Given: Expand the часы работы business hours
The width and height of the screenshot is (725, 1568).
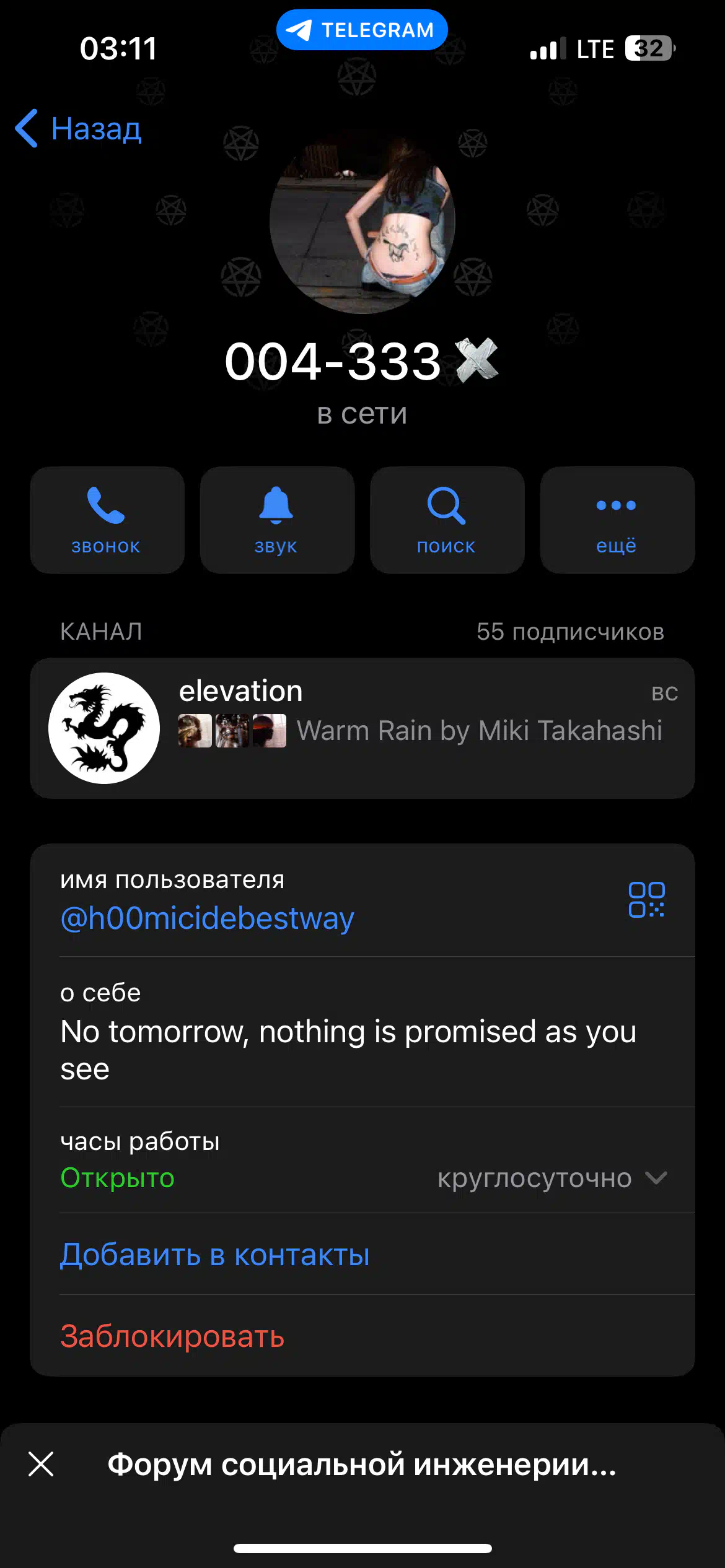Looking at the screenshot, I should 362,1160.
